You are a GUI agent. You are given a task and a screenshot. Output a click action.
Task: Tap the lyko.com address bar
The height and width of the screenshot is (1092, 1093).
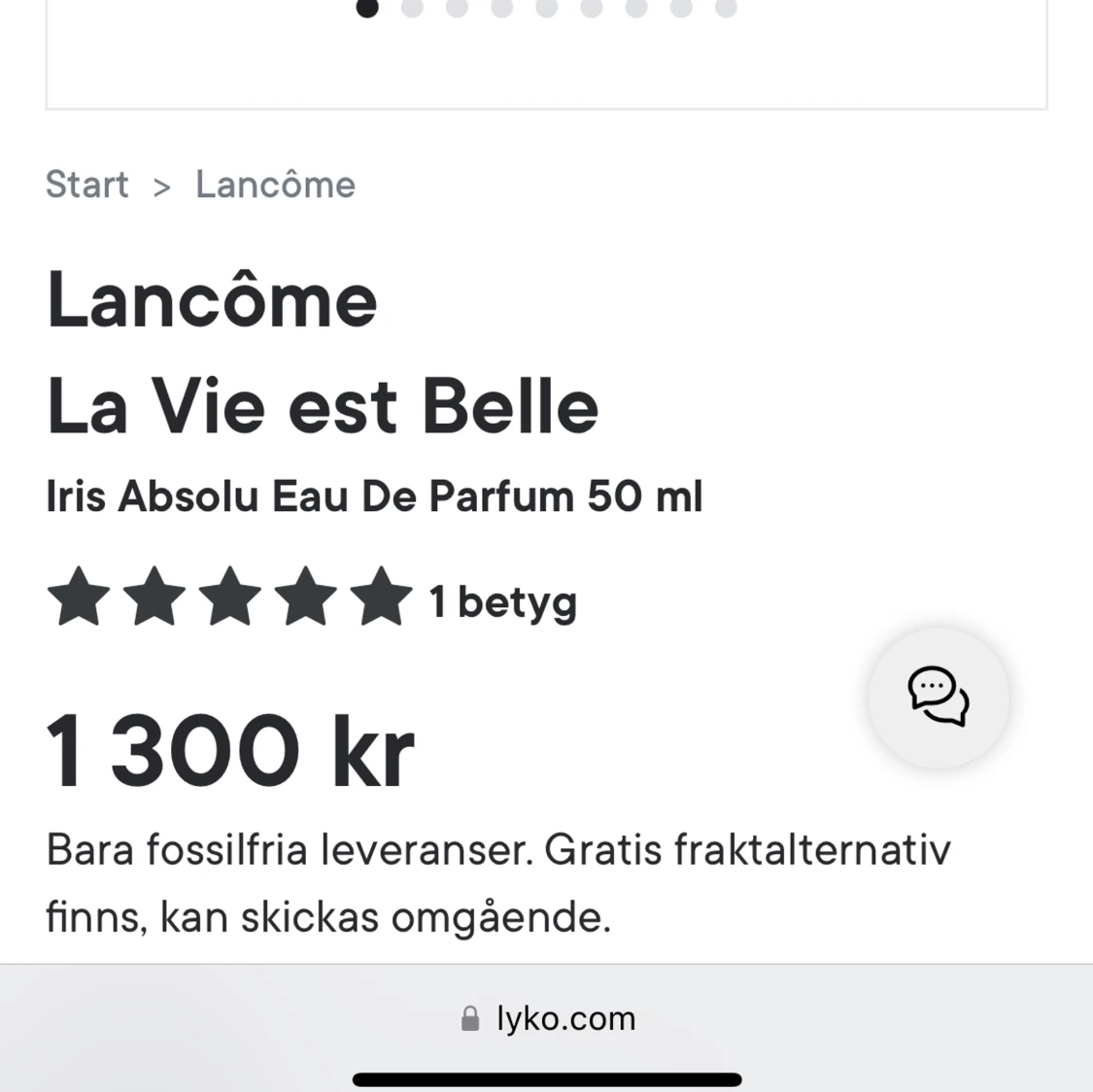tap(547, 1018)
